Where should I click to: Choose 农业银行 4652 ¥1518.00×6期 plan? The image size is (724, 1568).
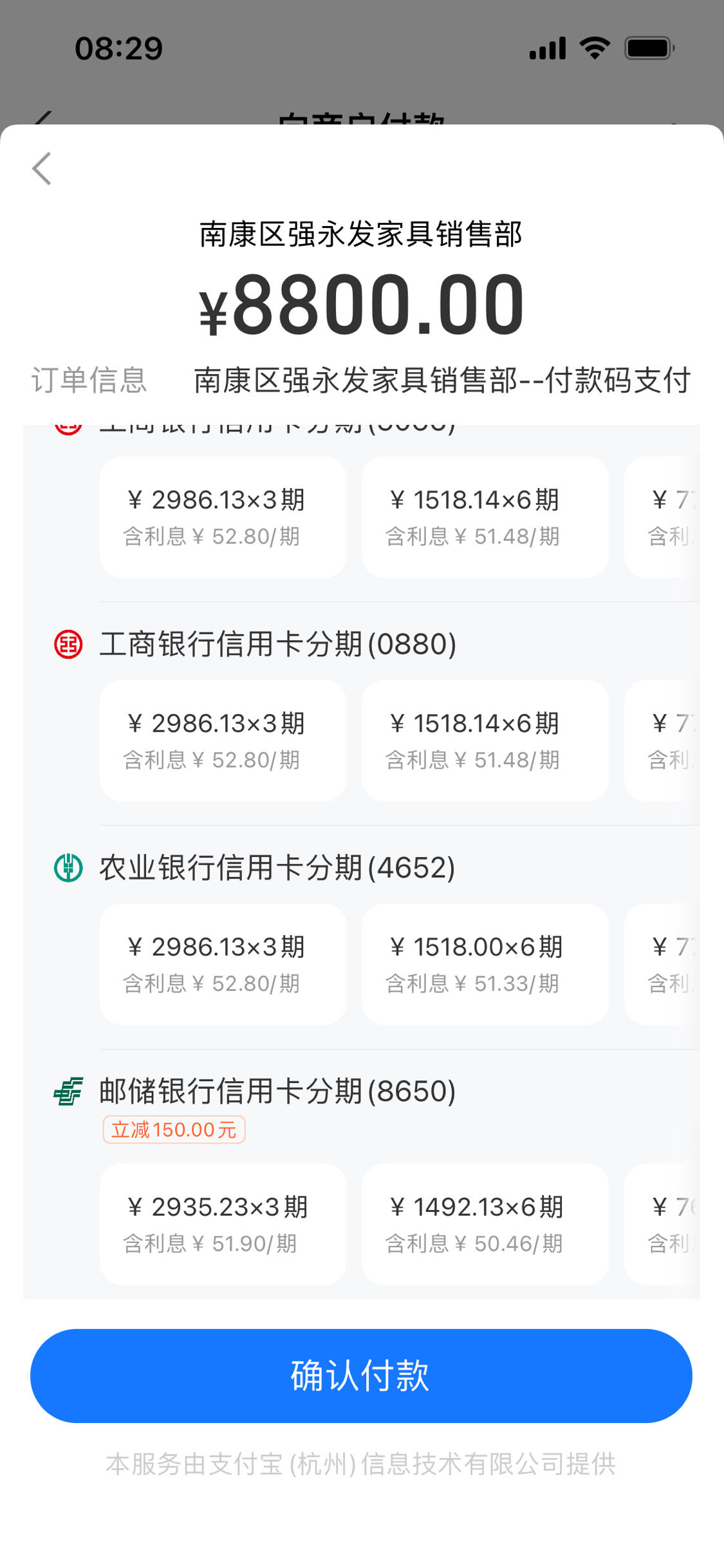point(485,964)
